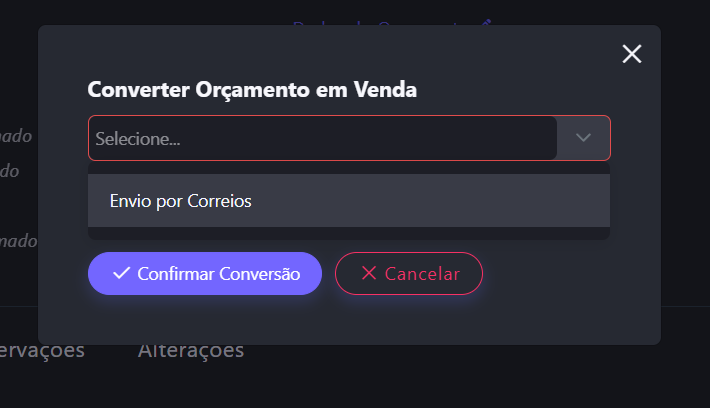The width and height of the screenshot is (710, 408).
Task: Tap the Selecione dropdown field
Action: (322, 138)
